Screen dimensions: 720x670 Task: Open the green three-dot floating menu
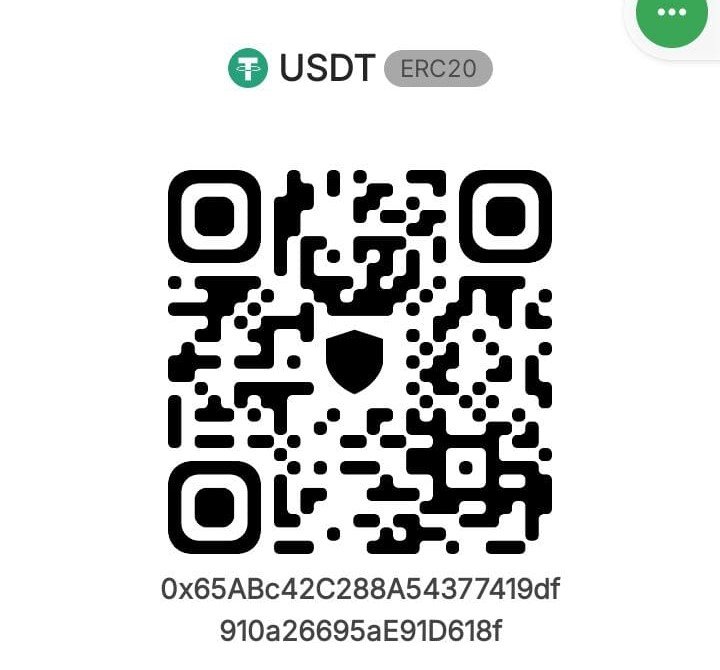(x=672, y=14)
